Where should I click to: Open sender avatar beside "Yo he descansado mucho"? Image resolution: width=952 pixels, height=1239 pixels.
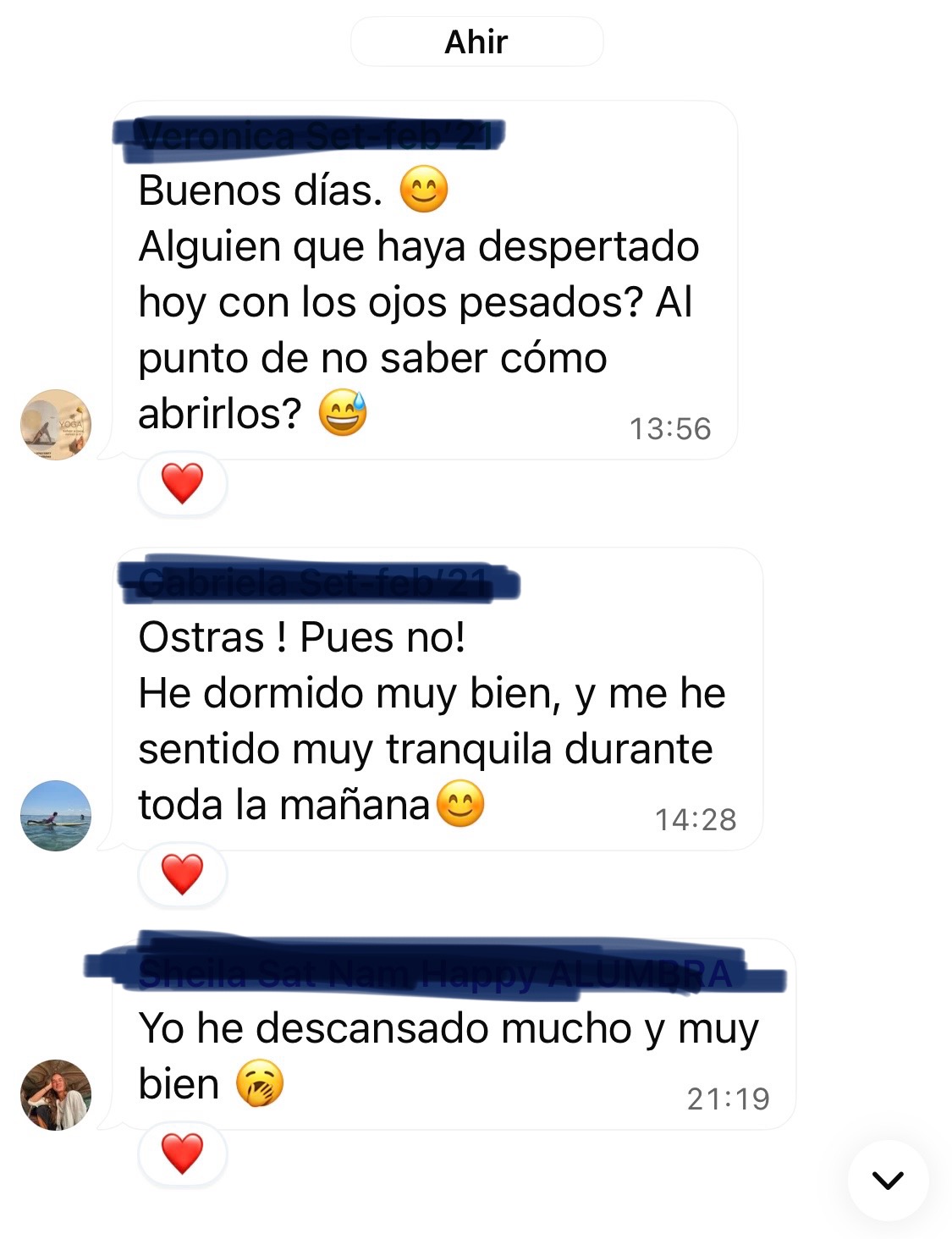tap(56, 1094)
